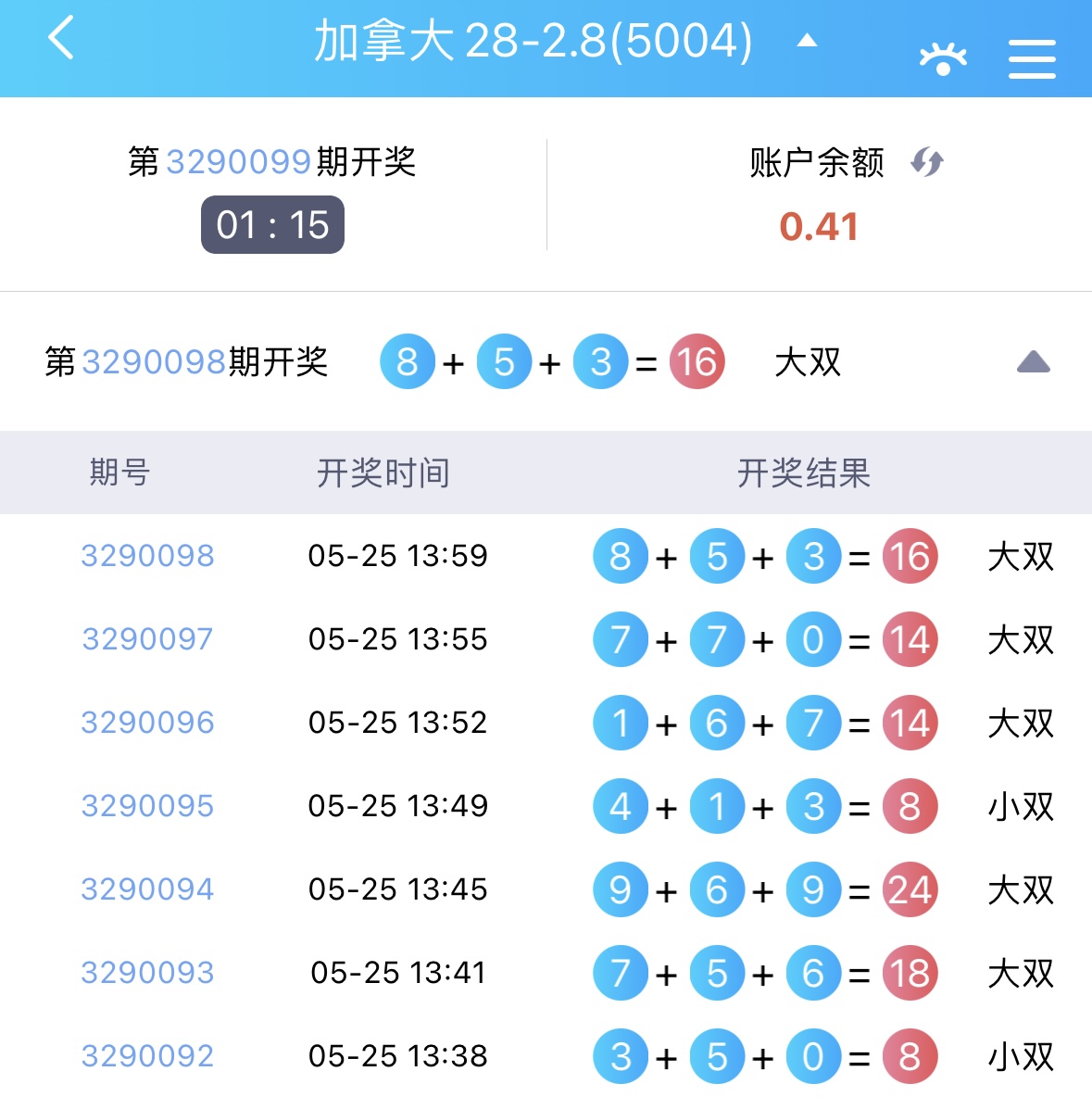This screenshot has width=1092, height=1109.
Task: Tap the blue 0 ball in period 3290097
Action: (x=813, y=639)
